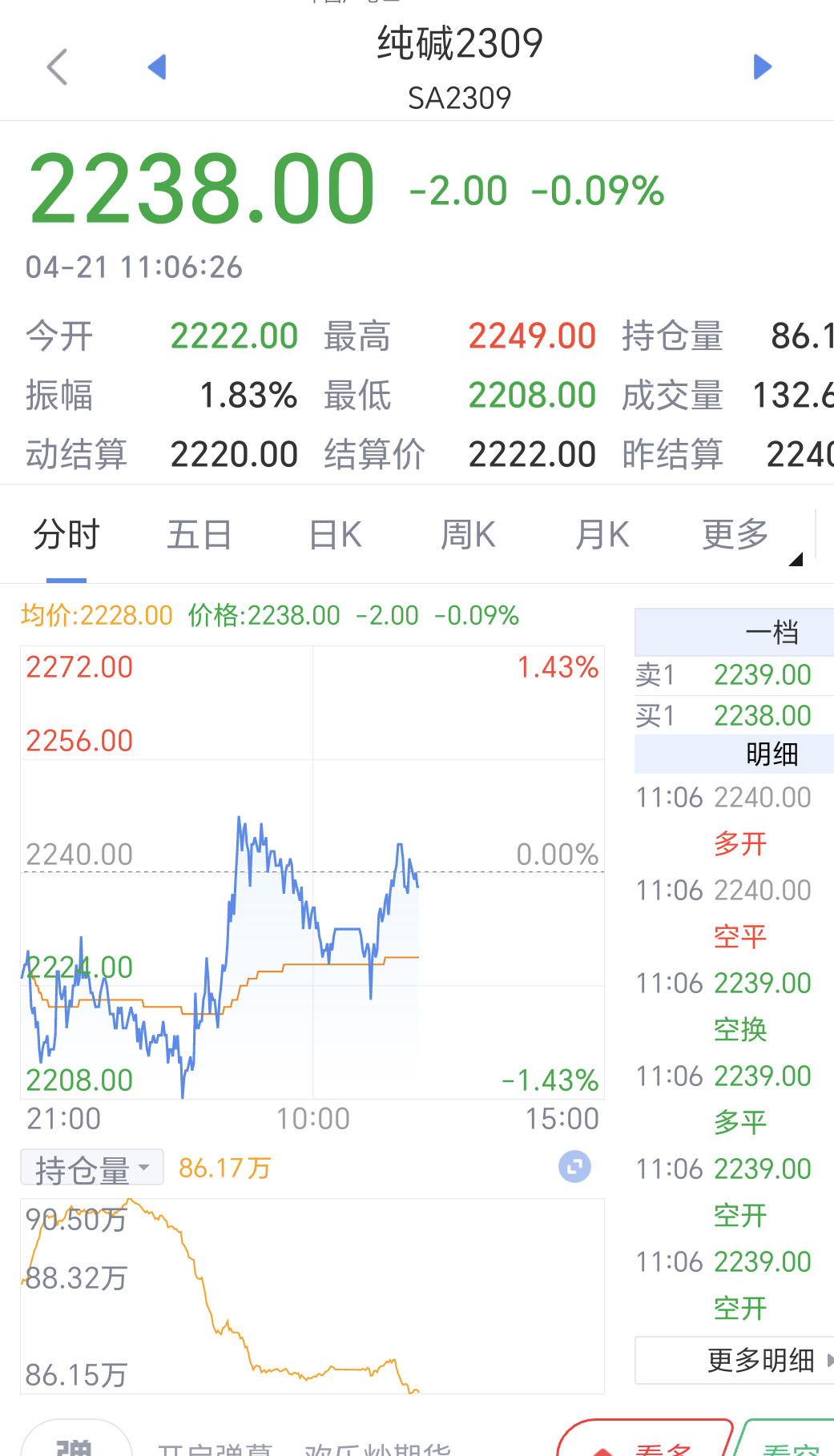Go back using the top-left arrow
This screenshot has width=834, height=1456.
point(57,66)
